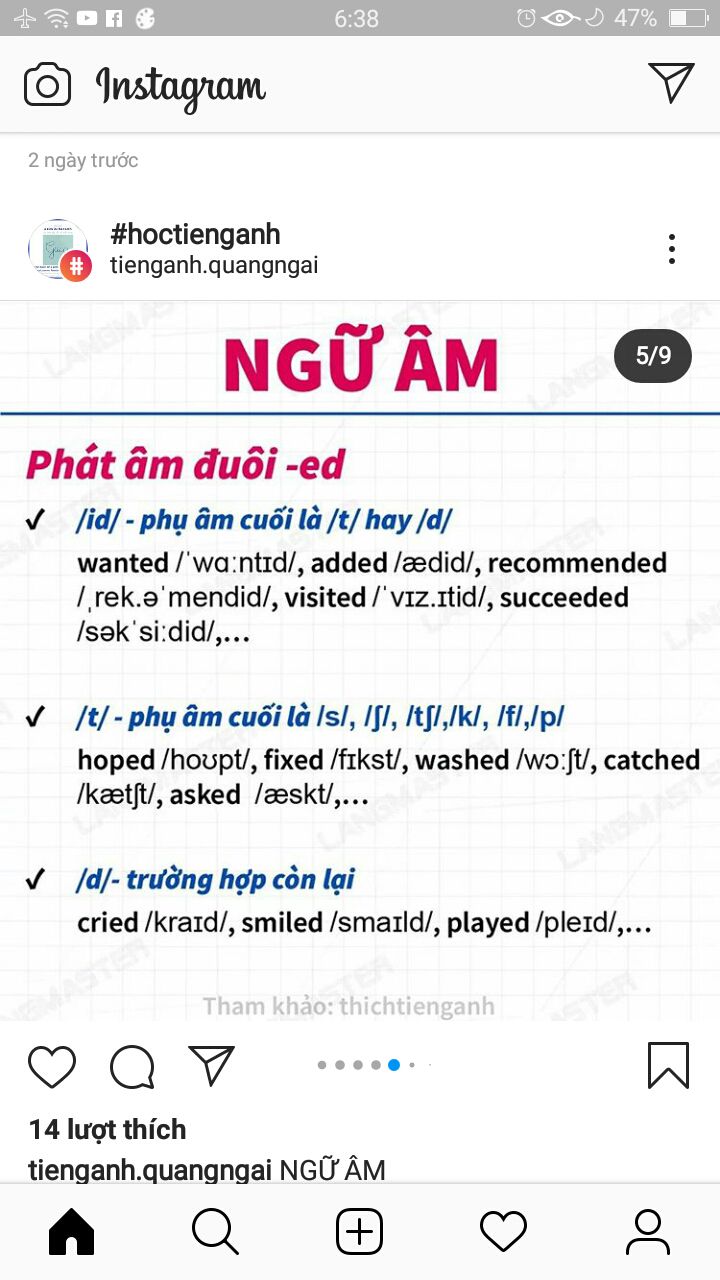Open direct messages paper plane
720x1280 pixels.
tap(671, 83)
